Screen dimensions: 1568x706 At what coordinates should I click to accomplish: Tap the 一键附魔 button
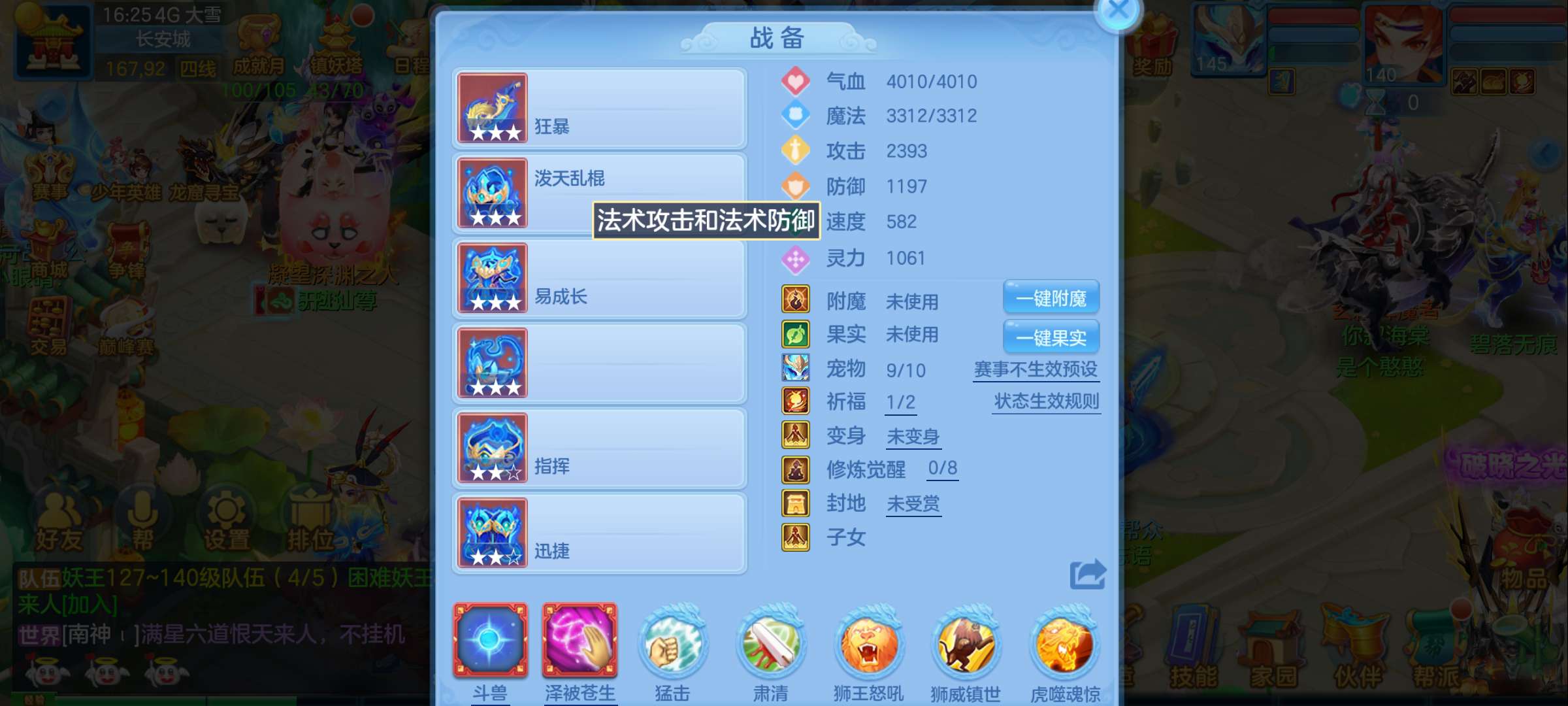1051,299
